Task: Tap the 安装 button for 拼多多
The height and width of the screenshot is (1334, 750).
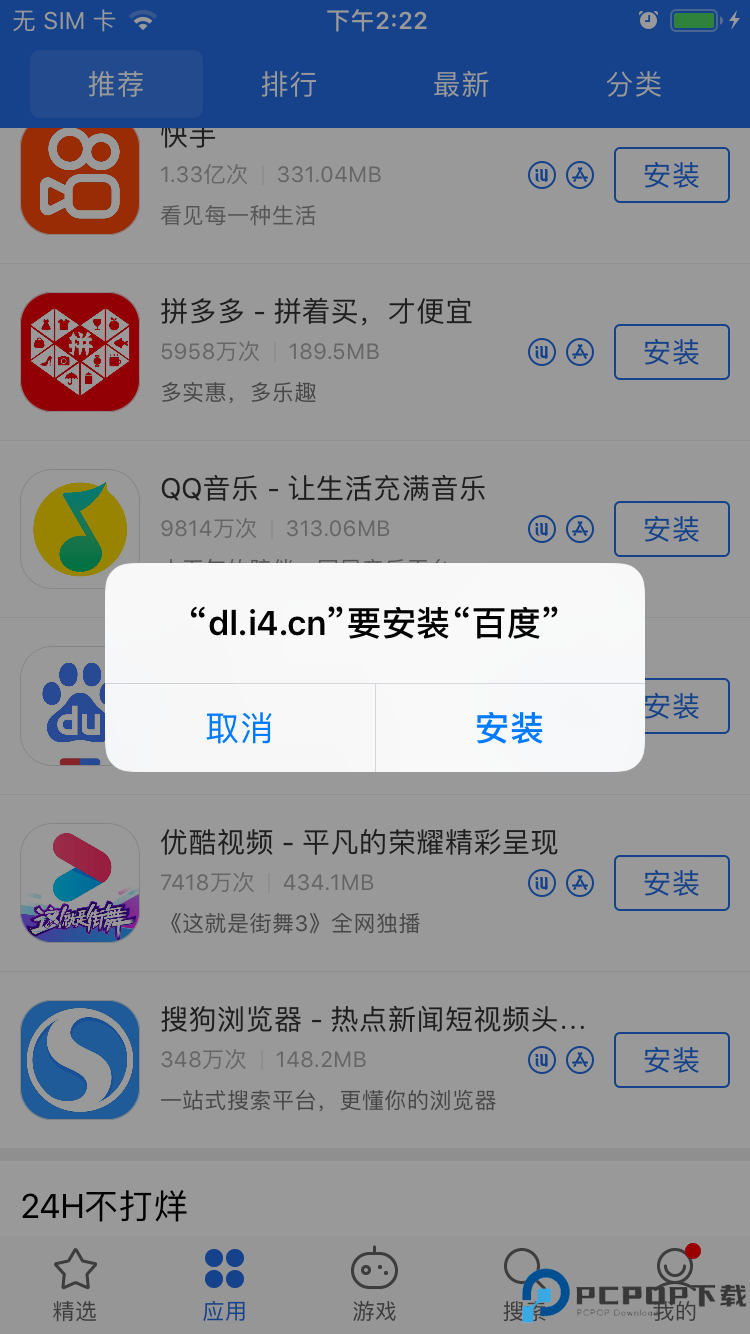Action: tap(671, 352)
